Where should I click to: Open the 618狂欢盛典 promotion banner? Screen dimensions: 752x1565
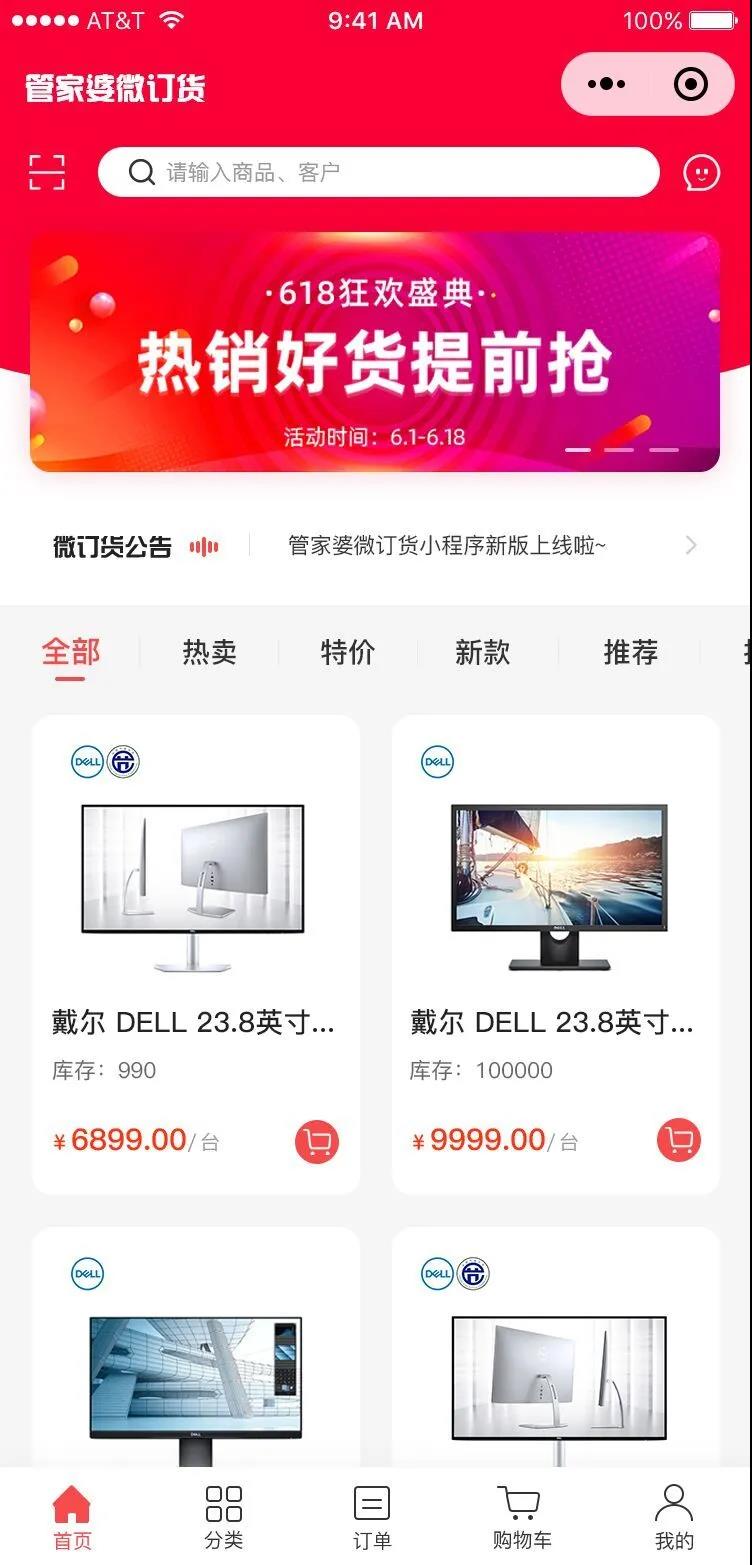coord(375,351)
